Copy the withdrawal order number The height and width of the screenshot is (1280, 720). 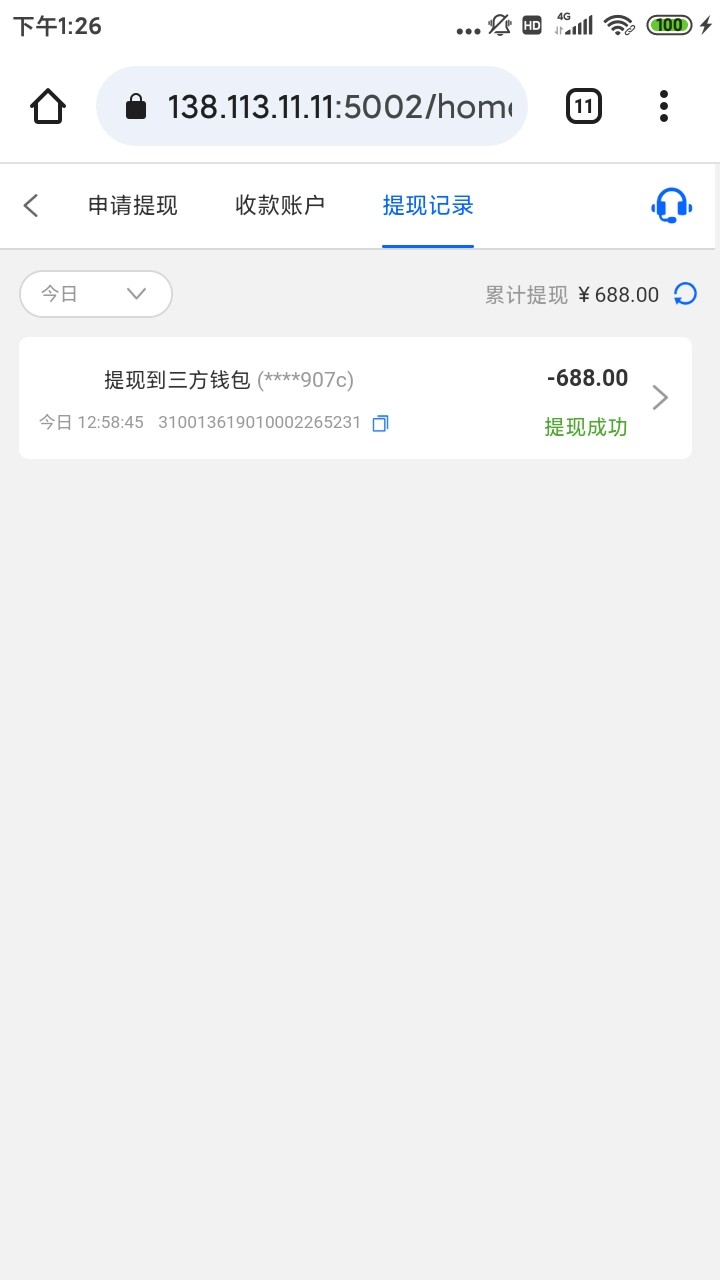pyautogui.click(x=380, y=423)
